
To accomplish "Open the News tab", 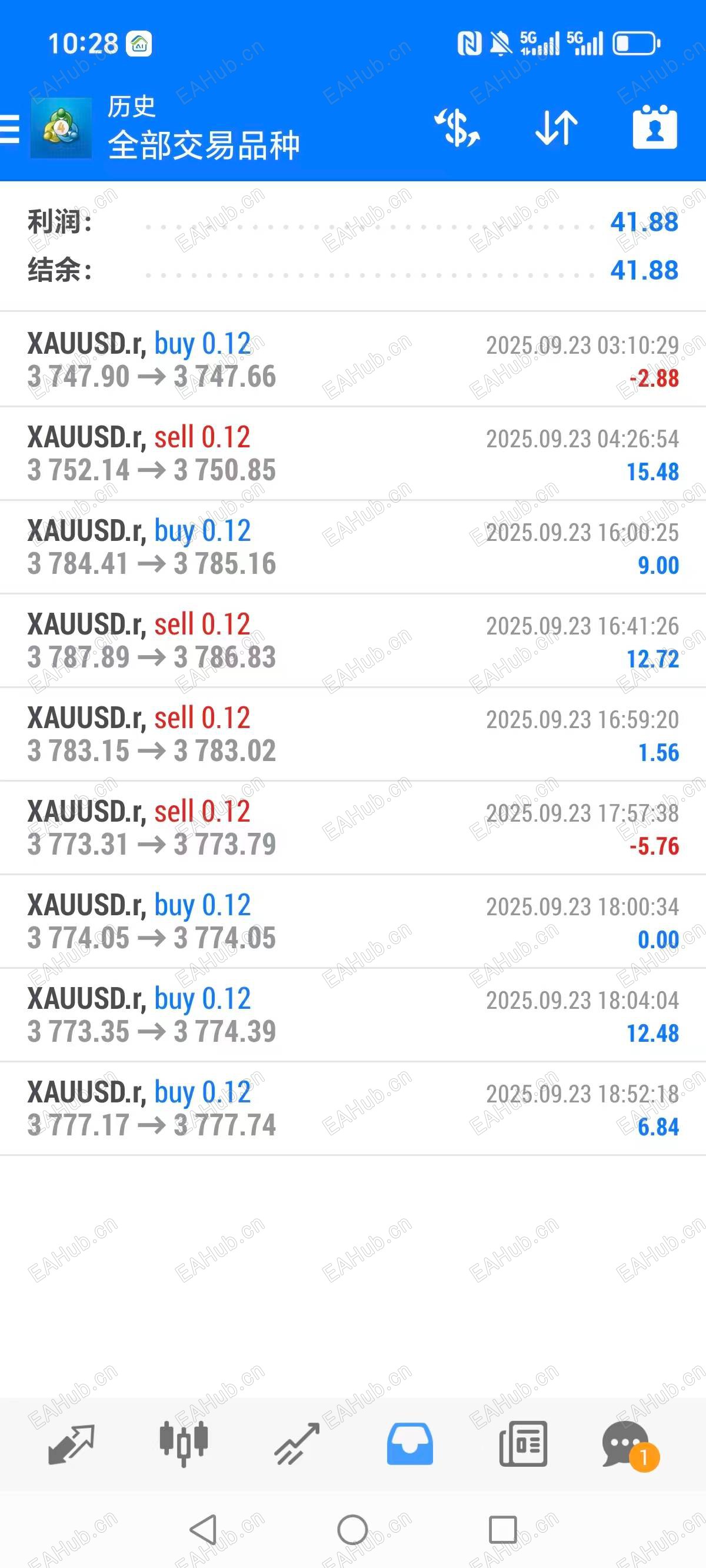I will coord(523,1444).
